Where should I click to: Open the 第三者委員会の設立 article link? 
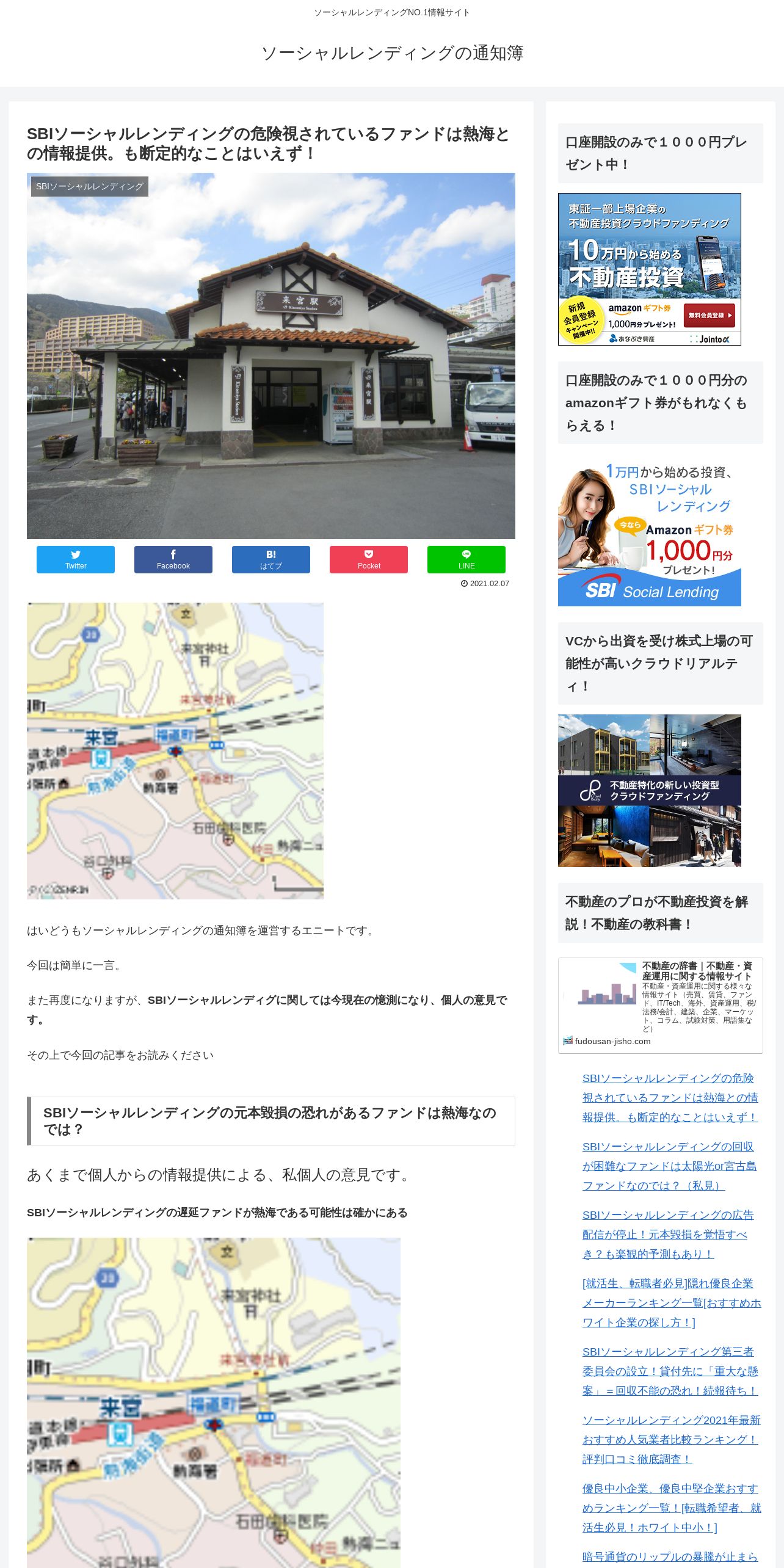(670, 1371)
